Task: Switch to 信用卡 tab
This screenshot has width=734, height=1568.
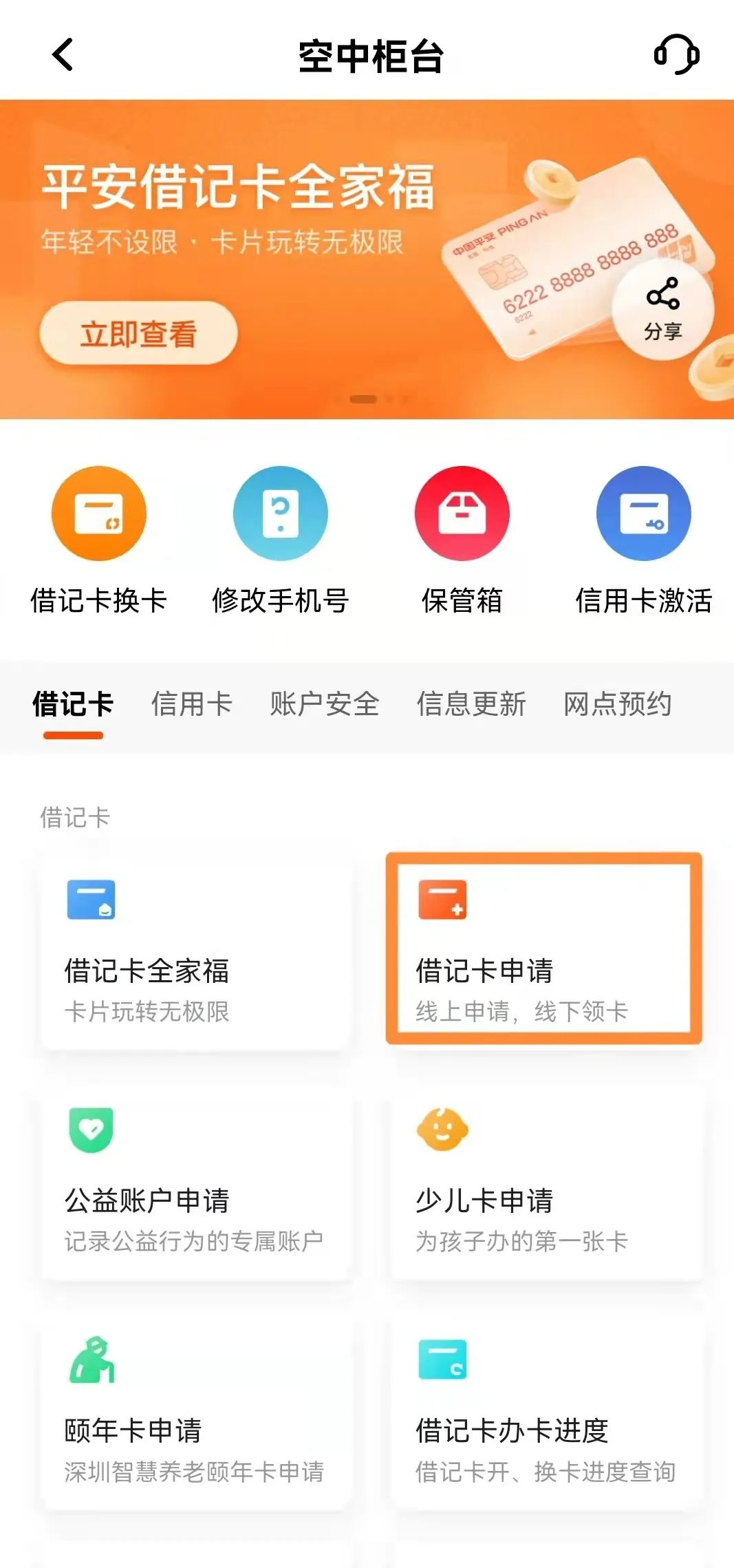Action: tap(191, 704)
